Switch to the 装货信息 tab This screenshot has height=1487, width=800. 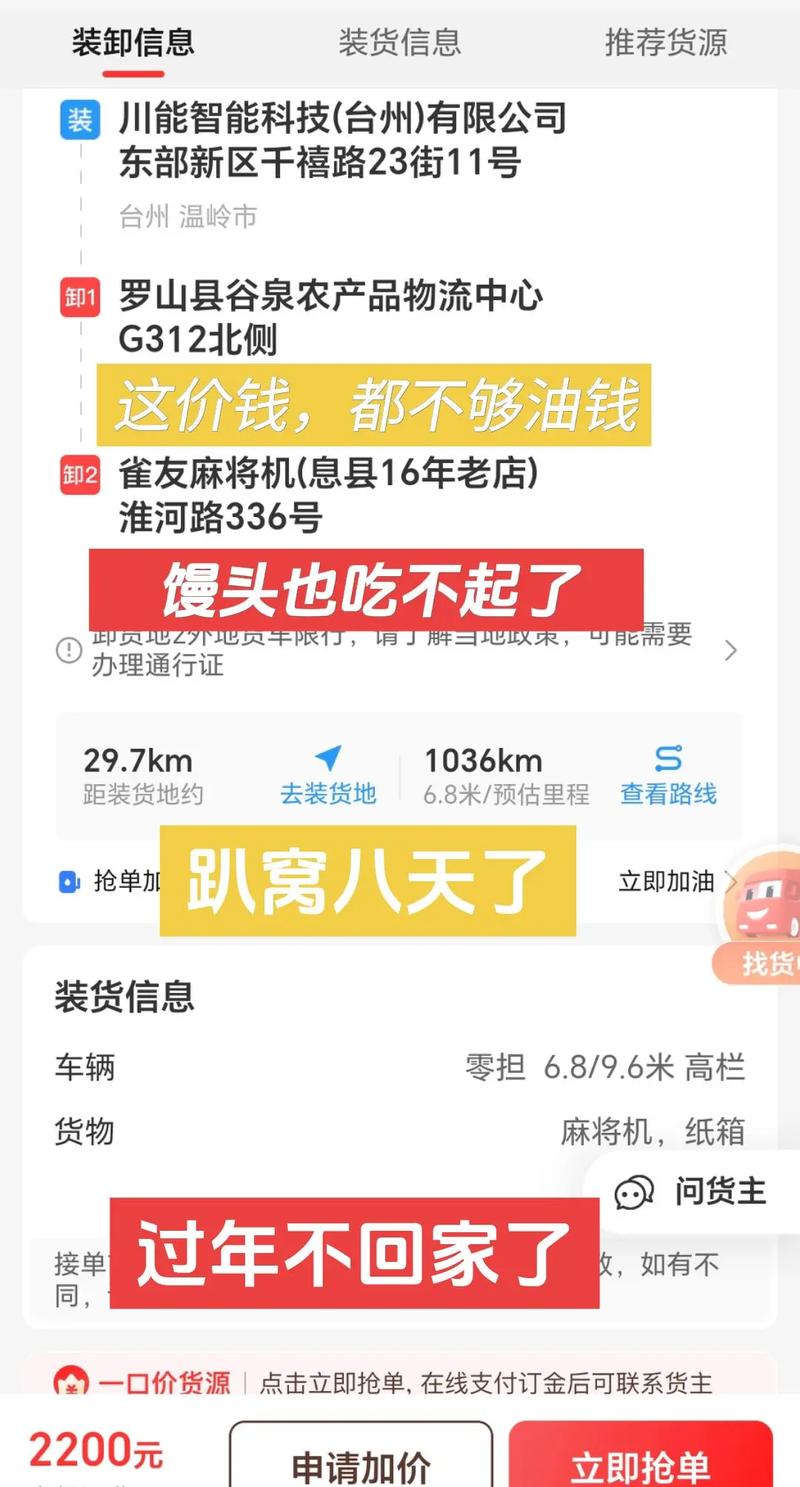400,43
